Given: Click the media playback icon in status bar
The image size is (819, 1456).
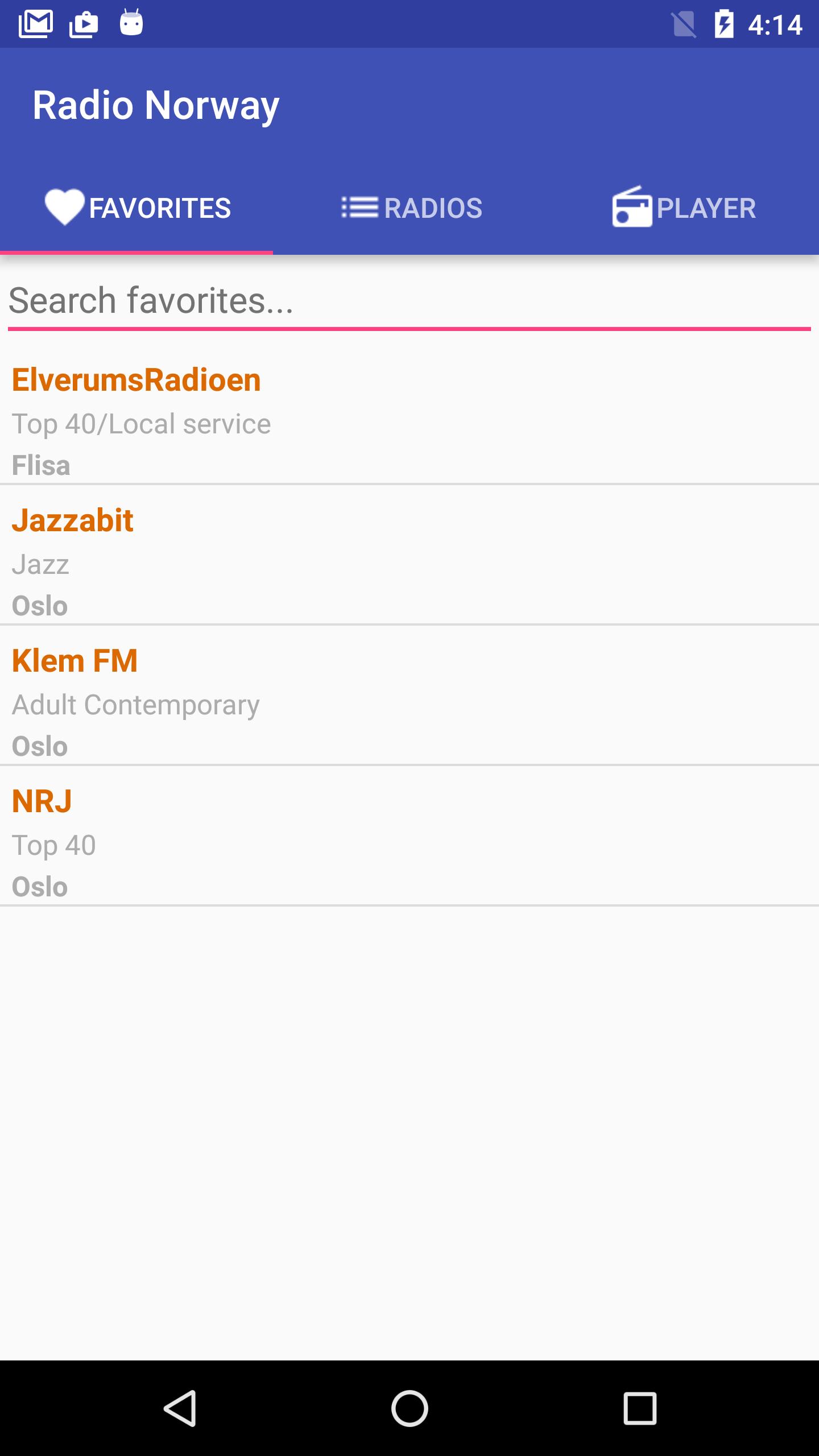Looking at the screenshot, I should (x=83, y=24).
